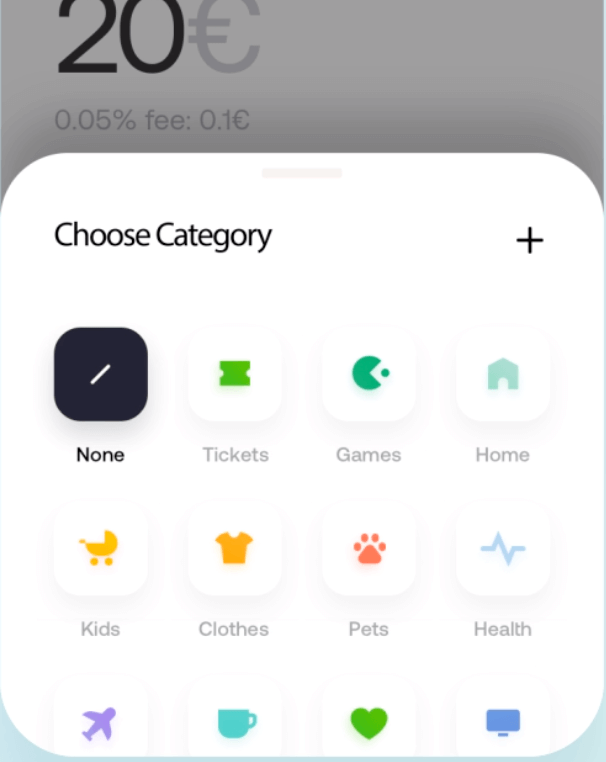Viewport: 606px width, 762px height.
Task: Pick the Games category
Action: (369, 374)
